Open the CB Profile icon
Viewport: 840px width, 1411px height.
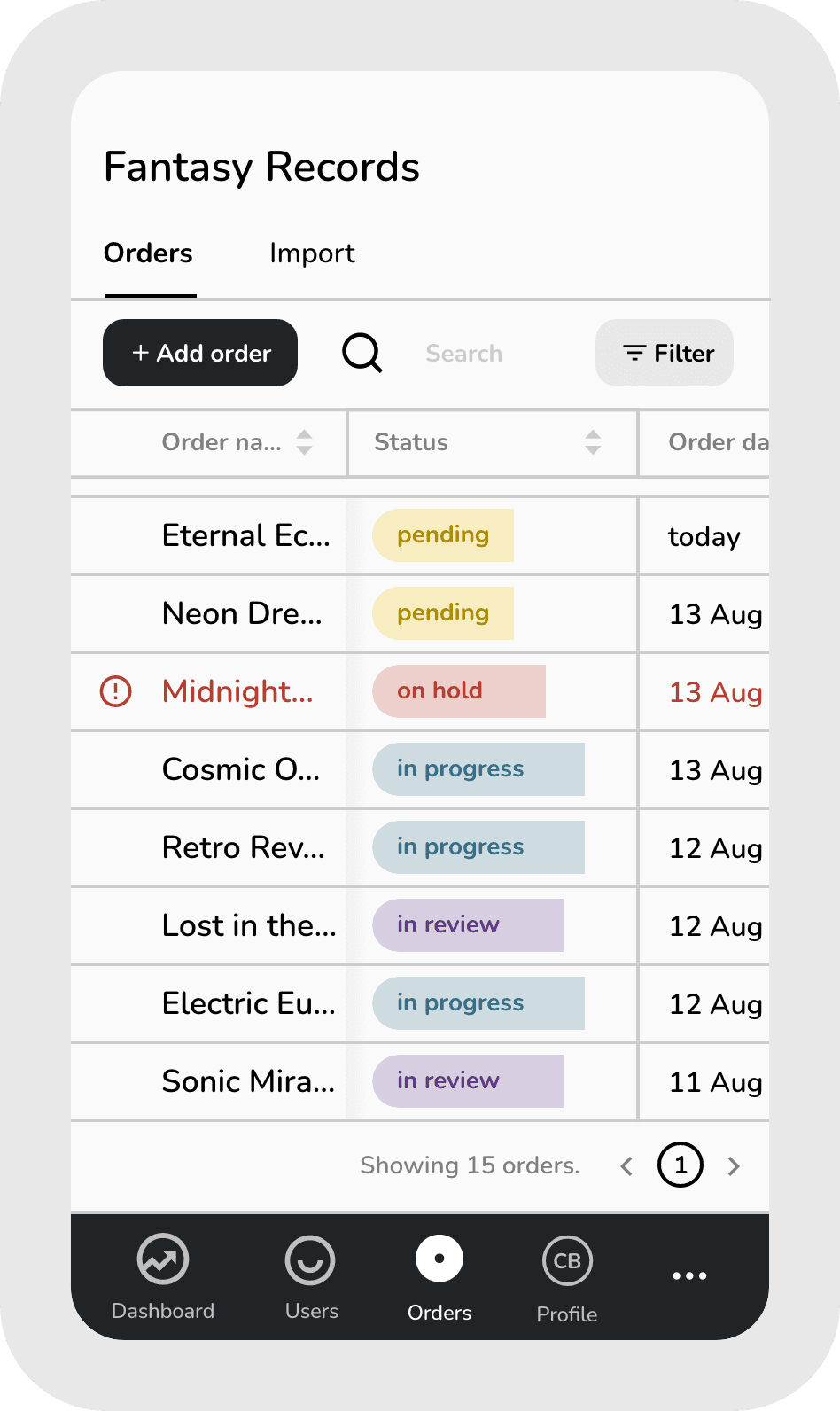566,1259
